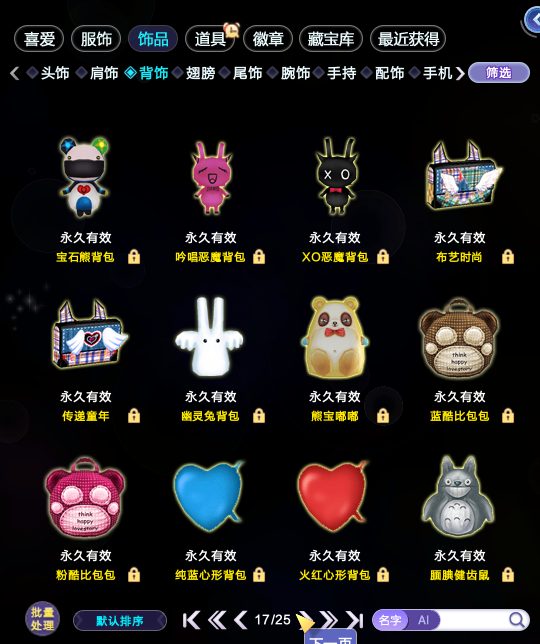The height and width of the screenshot is (644, 540).
Task: Go to the last page
Action: [355, 620]
